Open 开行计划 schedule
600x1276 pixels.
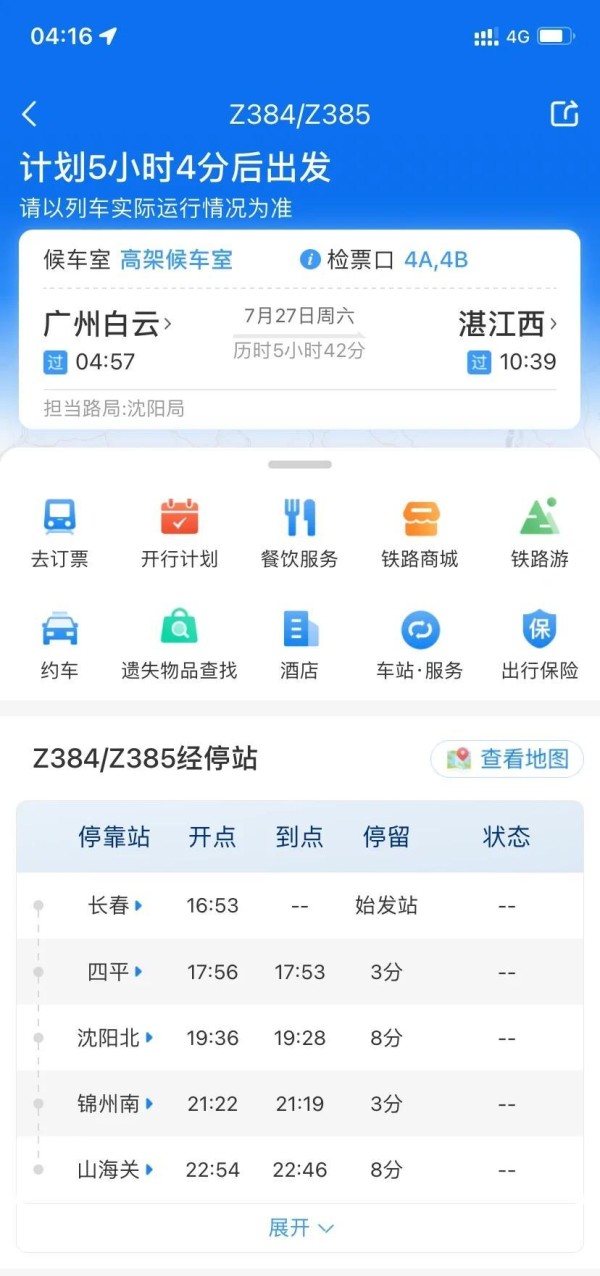click(179, 534)
